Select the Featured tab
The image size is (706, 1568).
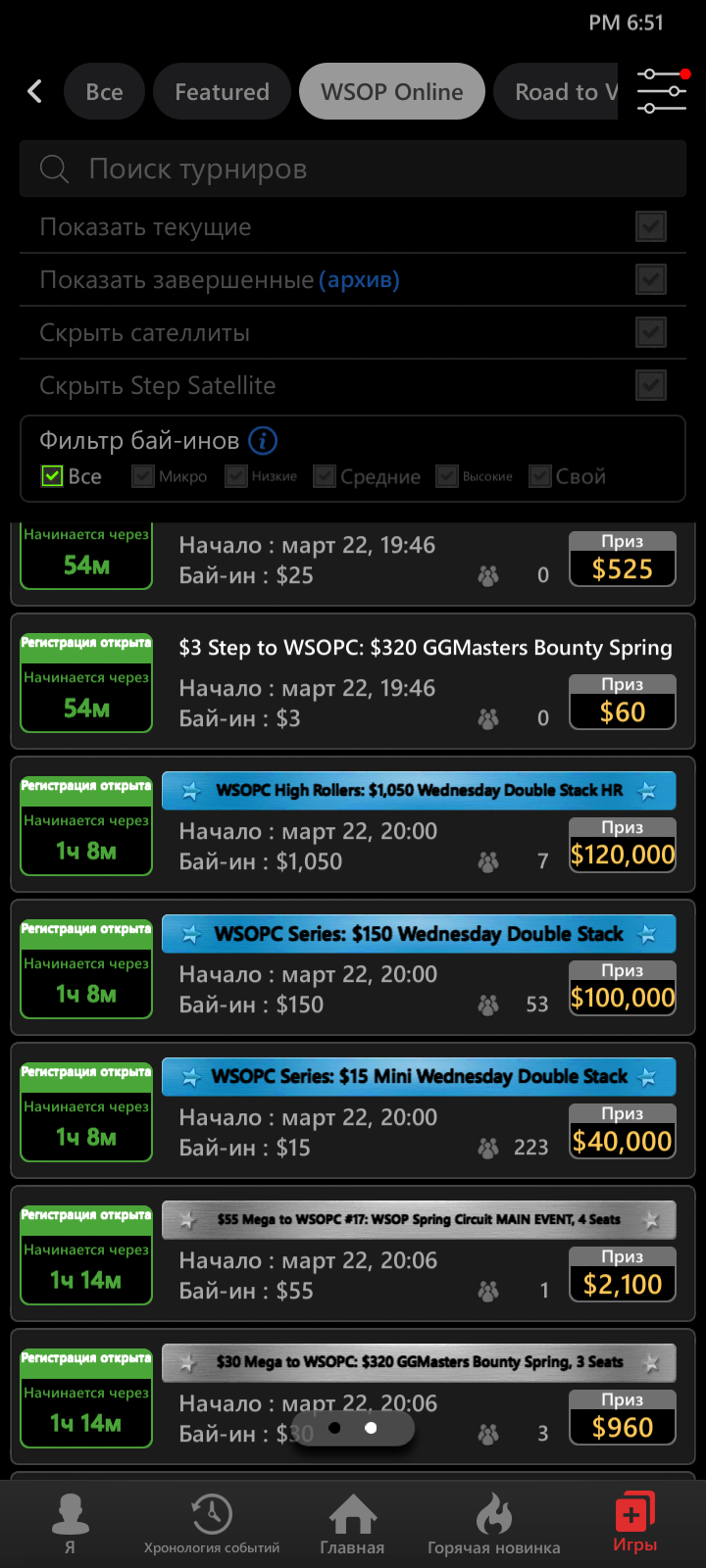click(x=222, y=92)
